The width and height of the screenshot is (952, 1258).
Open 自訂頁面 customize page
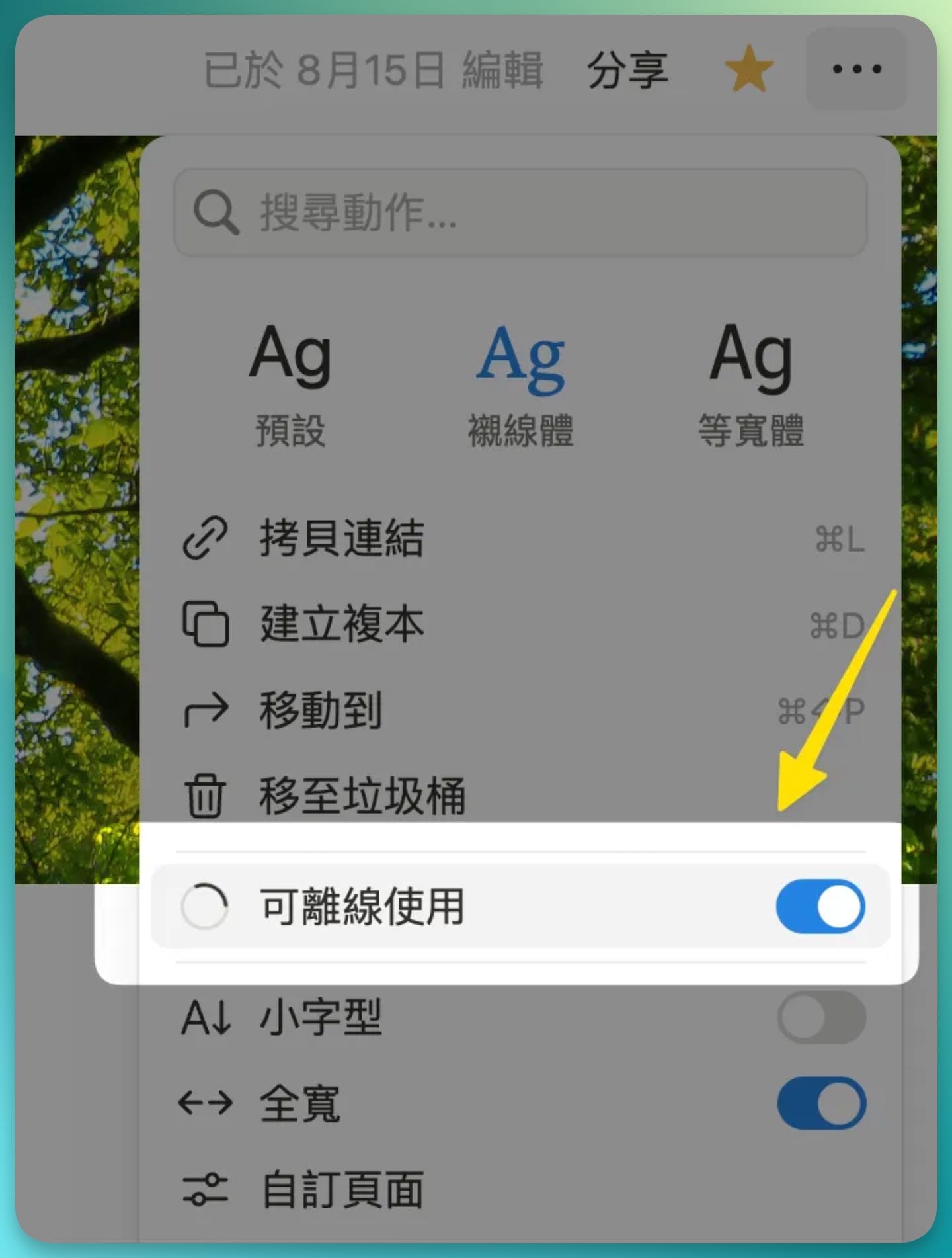[341, 1189]
